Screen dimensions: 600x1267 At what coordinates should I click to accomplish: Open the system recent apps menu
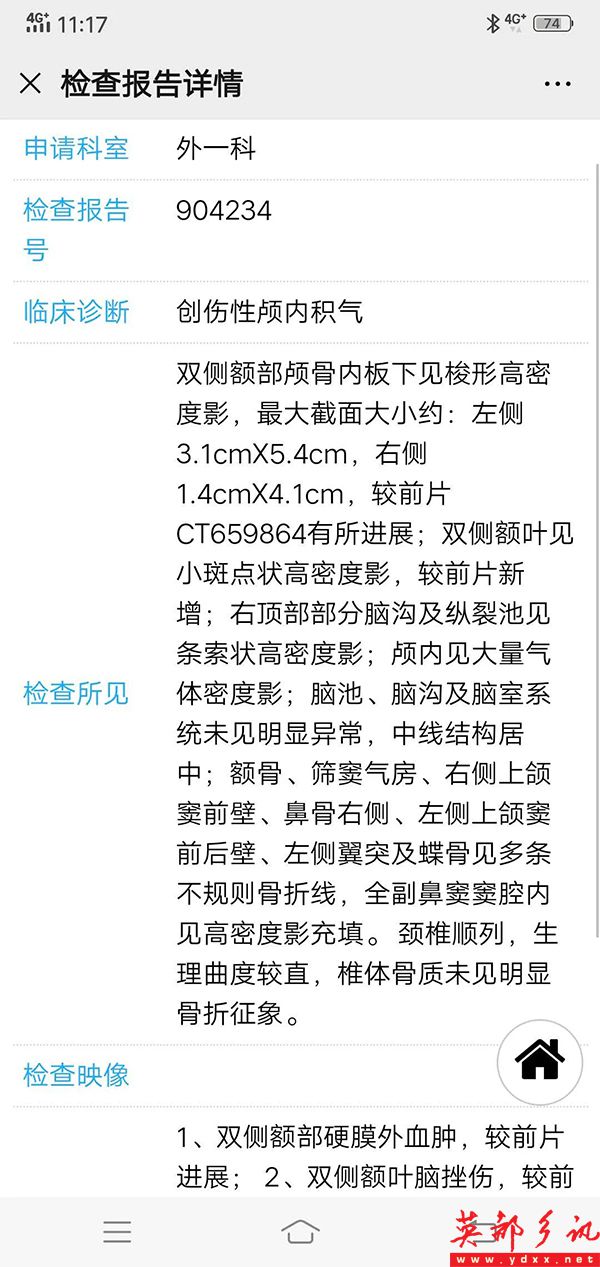point(117,1232)
